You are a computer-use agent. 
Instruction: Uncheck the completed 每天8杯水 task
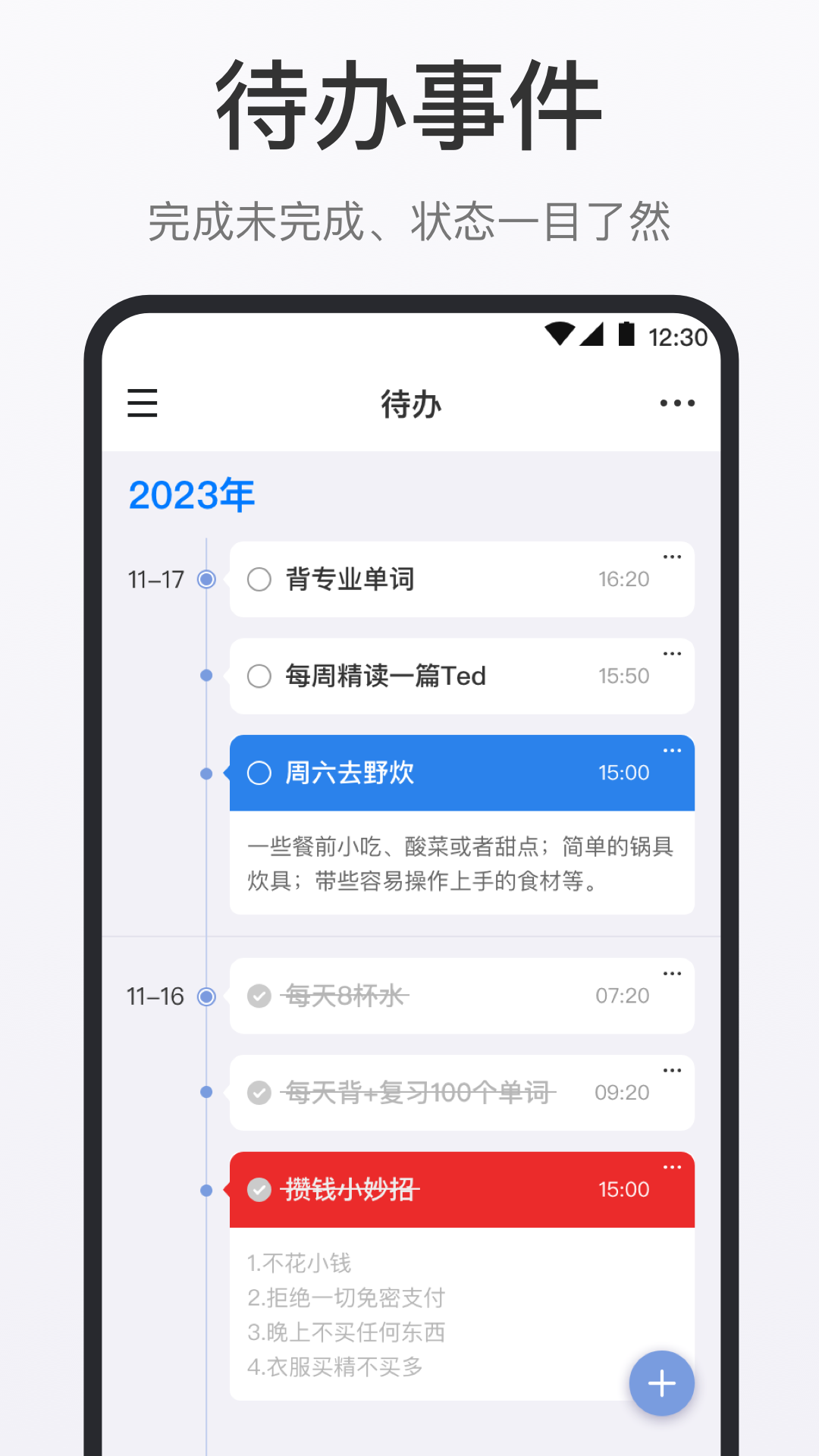[x=259, y=995]
